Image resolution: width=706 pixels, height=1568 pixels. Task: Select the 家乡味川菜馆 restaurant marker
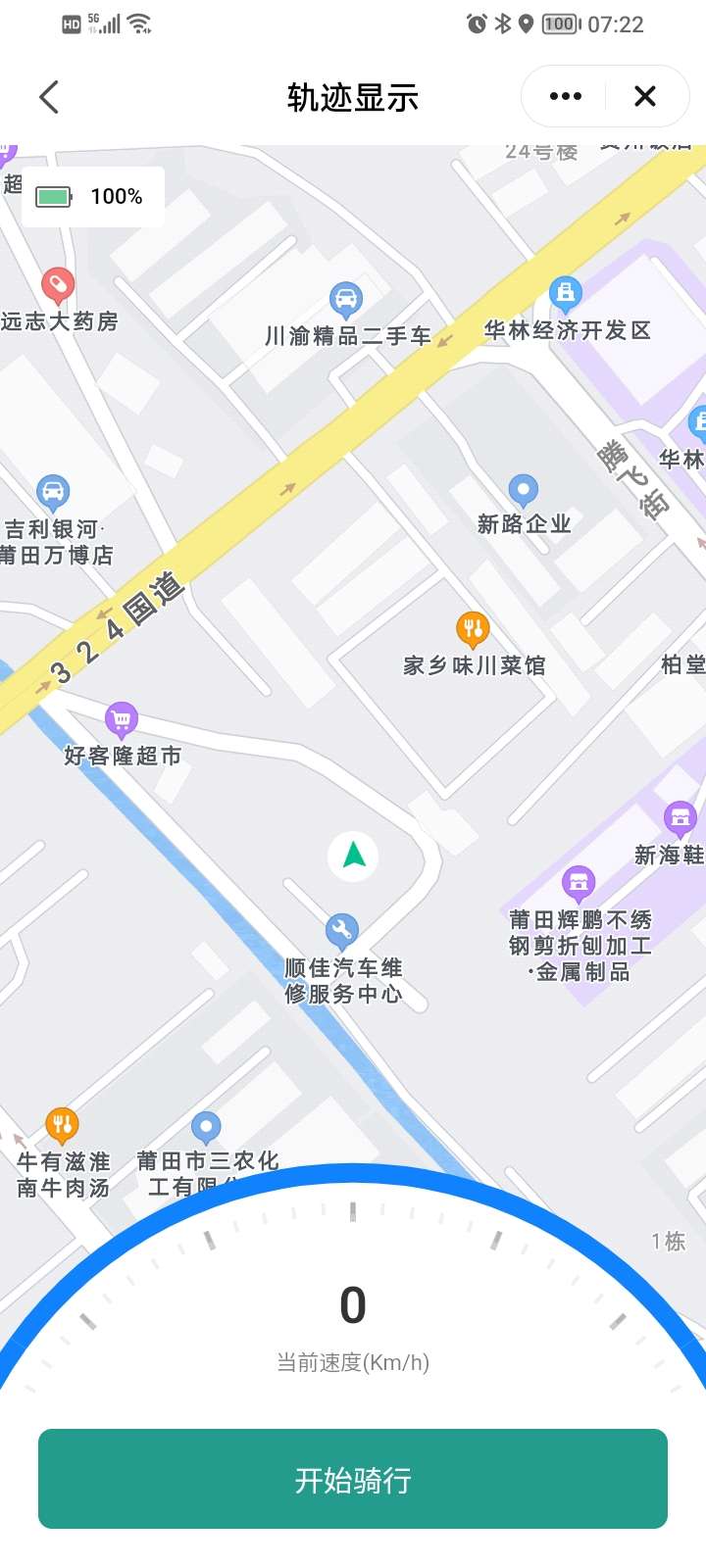473,629
